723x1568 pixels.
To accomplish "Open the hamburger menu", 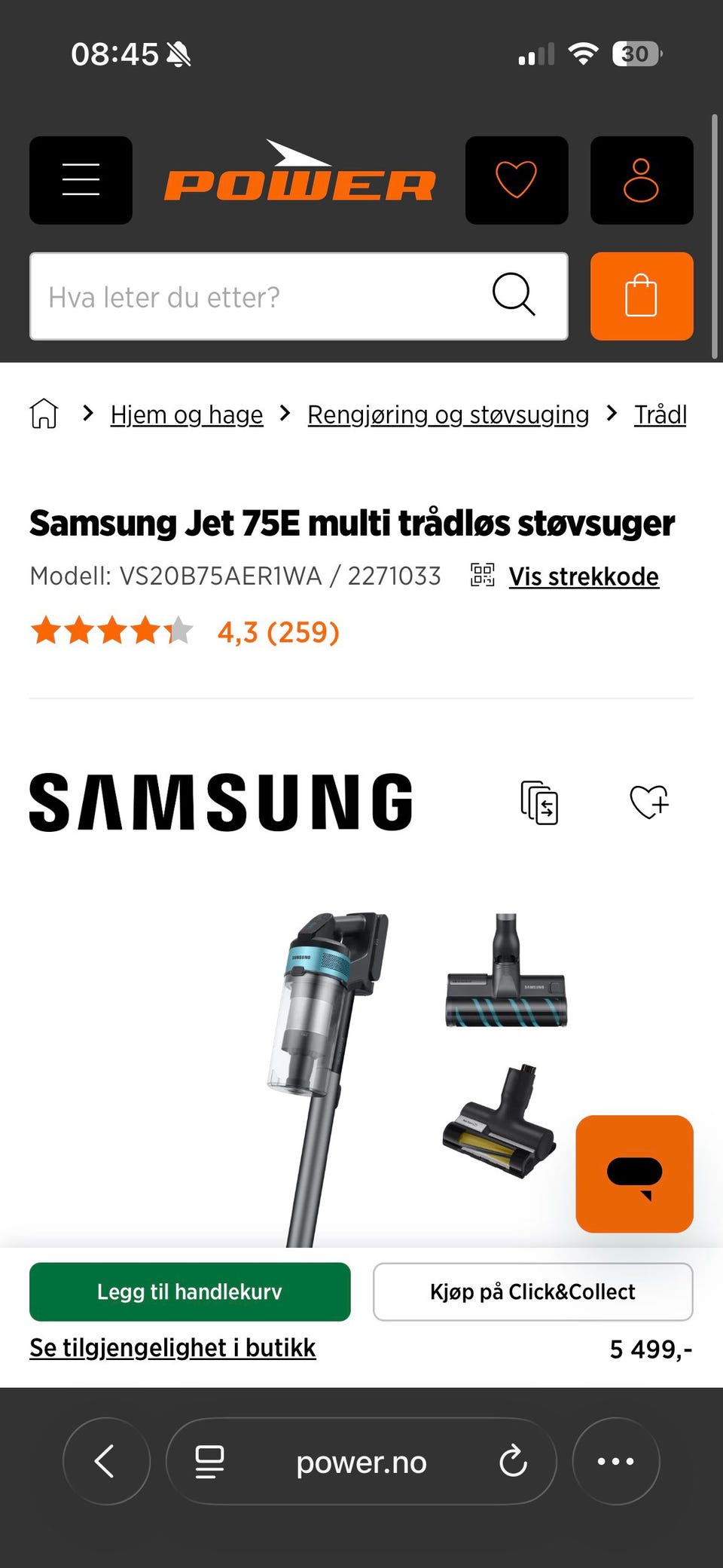I will (x=81, y=180).
